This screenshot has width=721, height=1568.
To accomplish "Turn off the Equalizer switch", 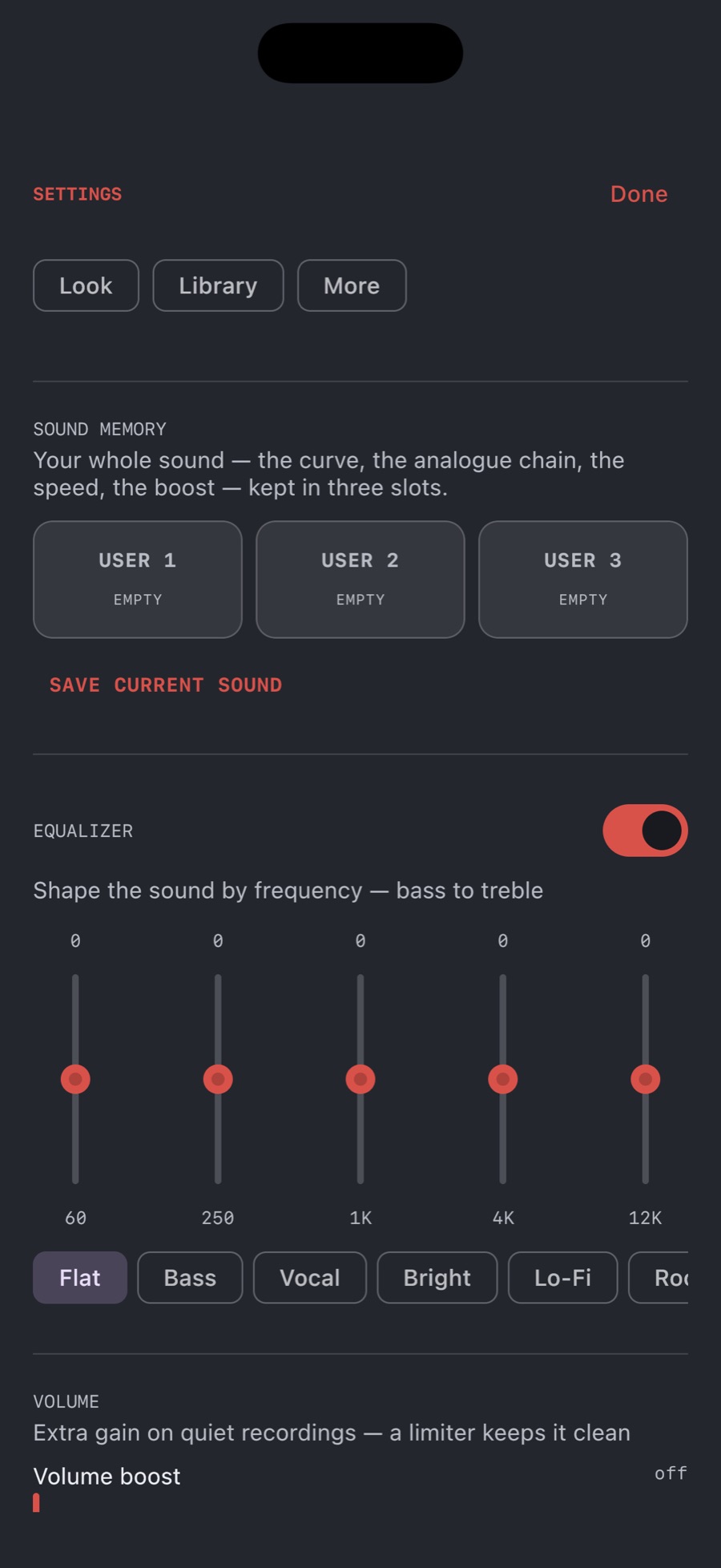I will point(645,830).
